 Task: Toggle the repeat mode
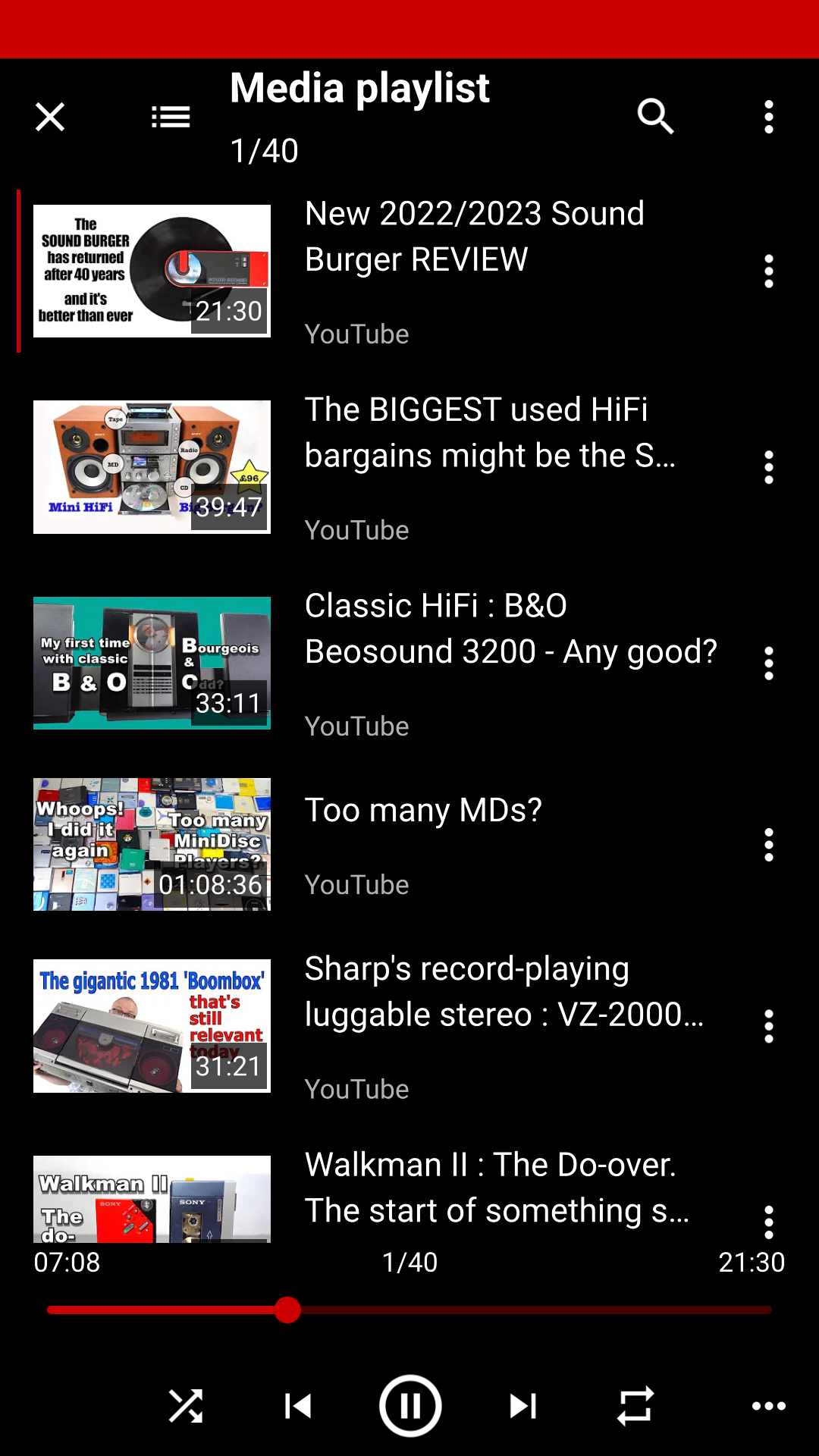coord(635,1406)
